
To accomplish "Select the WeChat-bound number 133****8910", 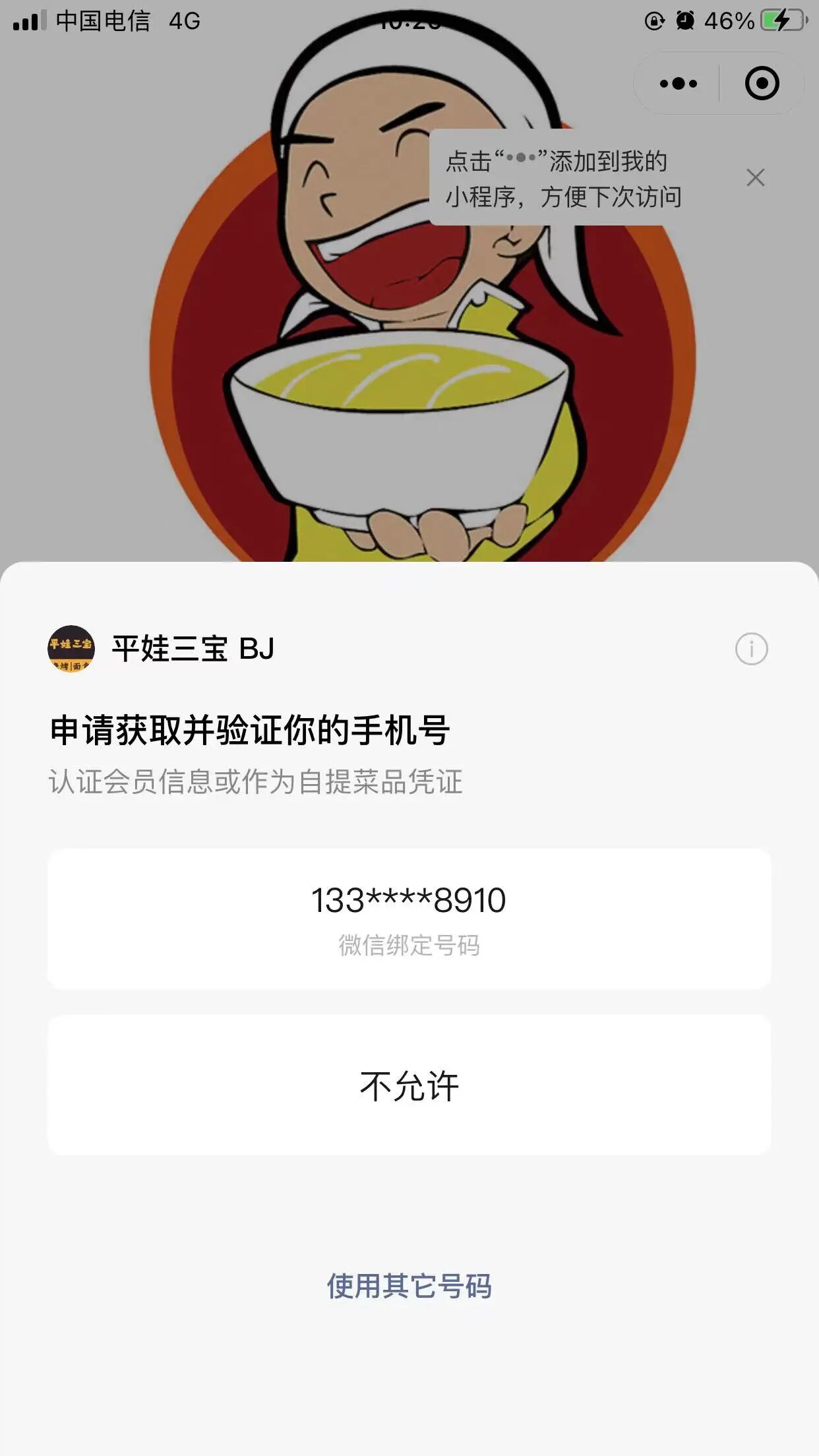I will click(x=409, y=918).
